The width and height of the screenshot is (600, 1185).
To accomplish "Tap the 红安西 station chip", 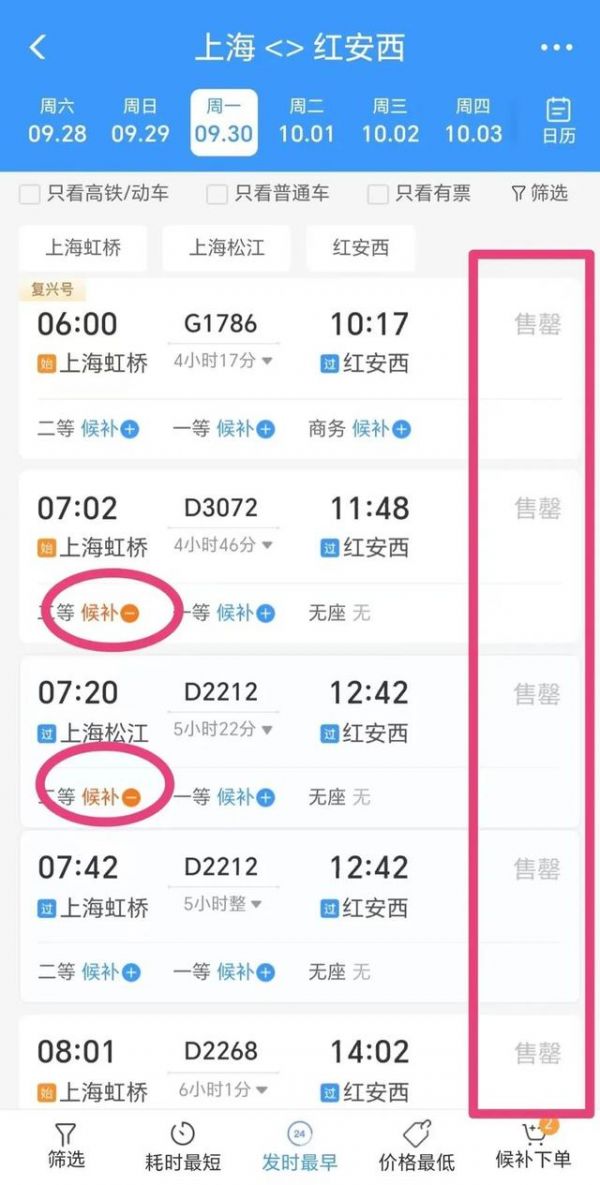I will (x=360, y=248).
